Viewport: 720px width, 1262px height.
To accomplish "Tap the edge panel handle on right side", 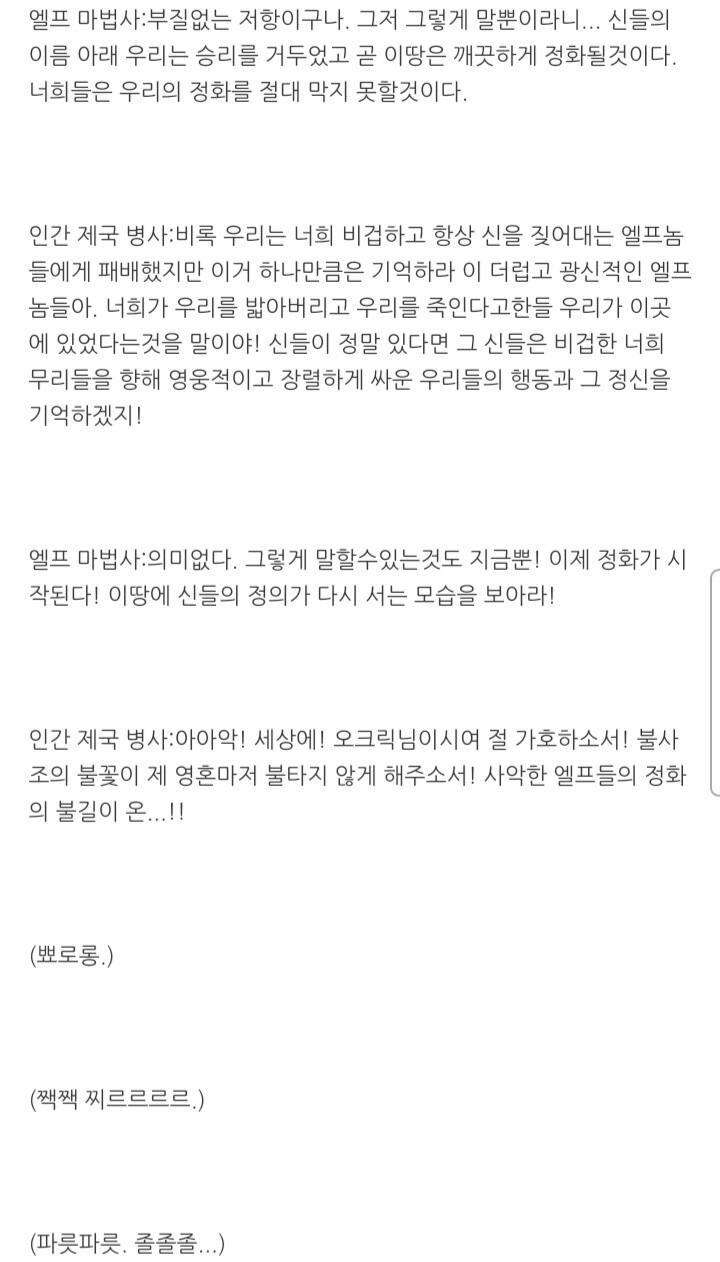I will coord(714,683).
